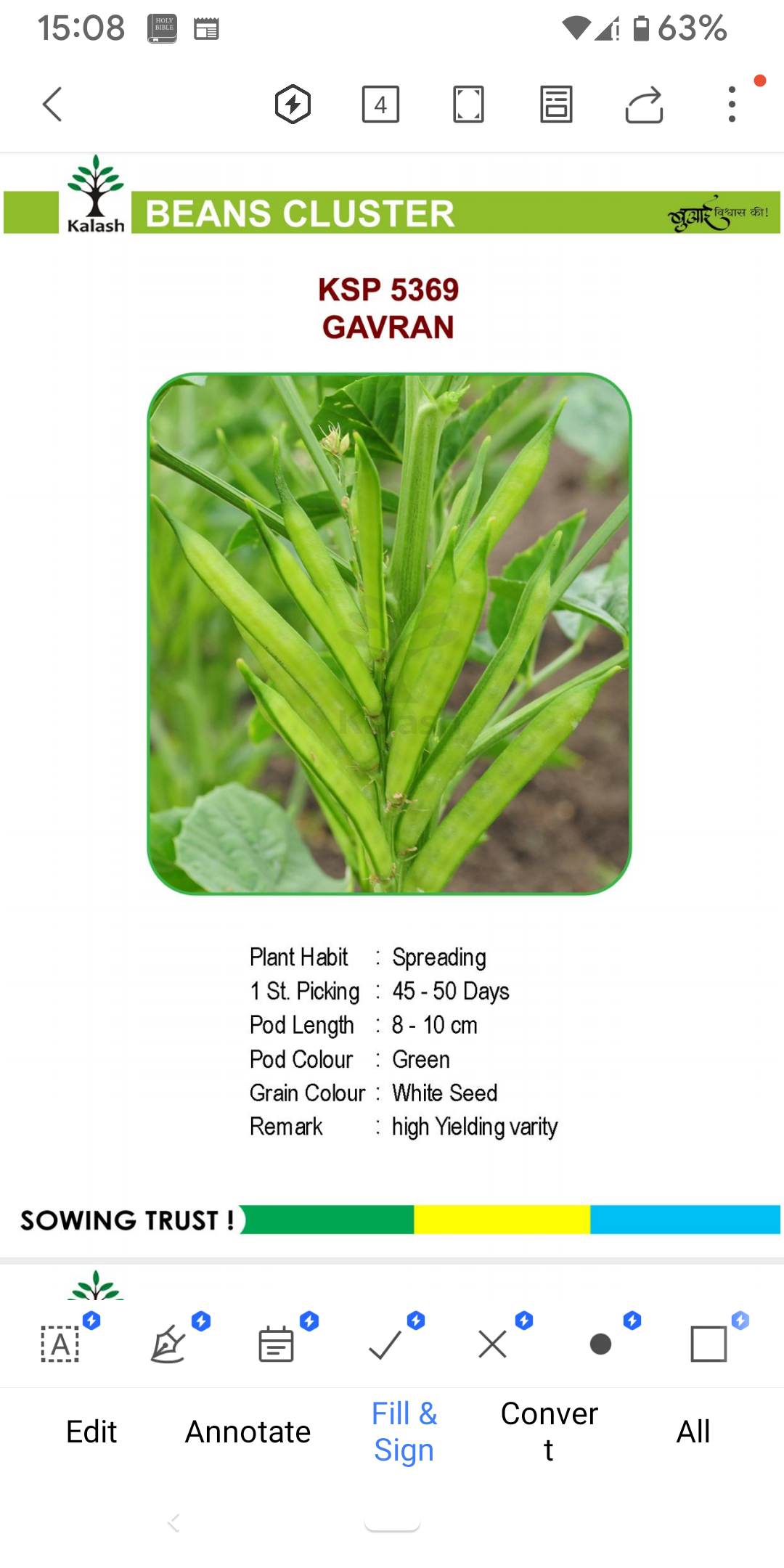Viewport: 784px width, 1568px height.
Task: Switch to the Convert tab
Action: click(549, 1432)
